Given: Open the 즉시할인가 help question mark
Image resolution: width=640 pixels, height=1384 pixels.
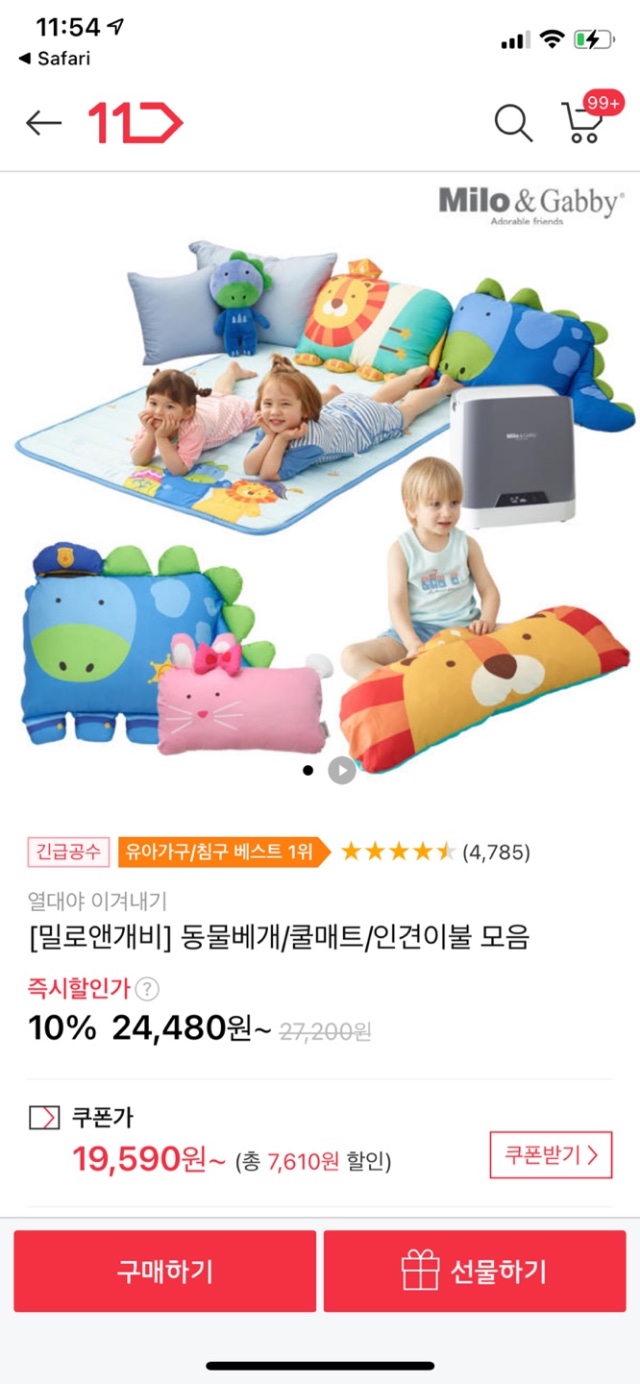Looking at the screenshot, I should [x=147, y=989].
